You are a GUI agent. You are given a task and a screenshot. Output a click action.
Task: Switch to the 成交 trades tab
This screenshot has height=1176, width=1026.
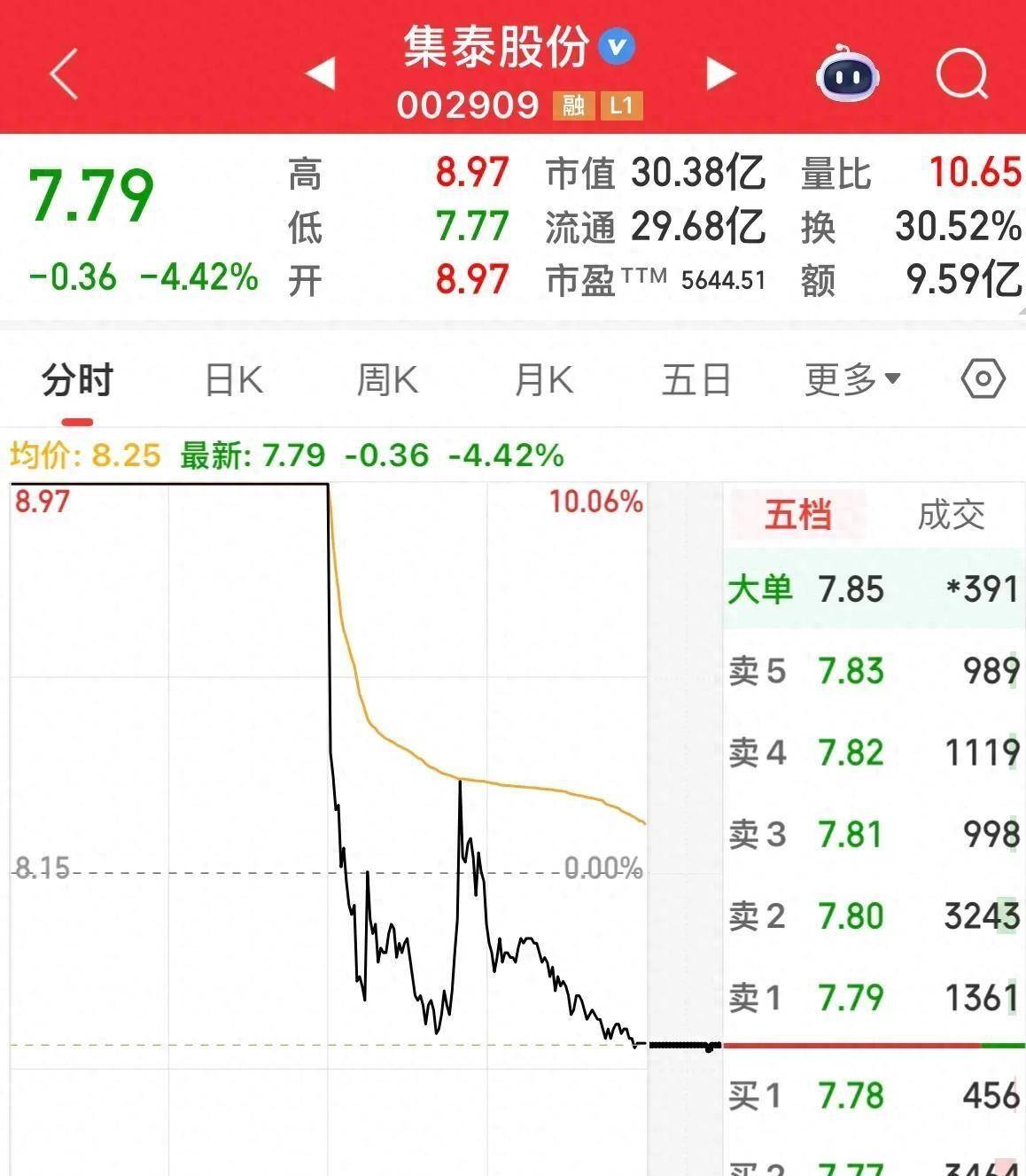[951, 515]
